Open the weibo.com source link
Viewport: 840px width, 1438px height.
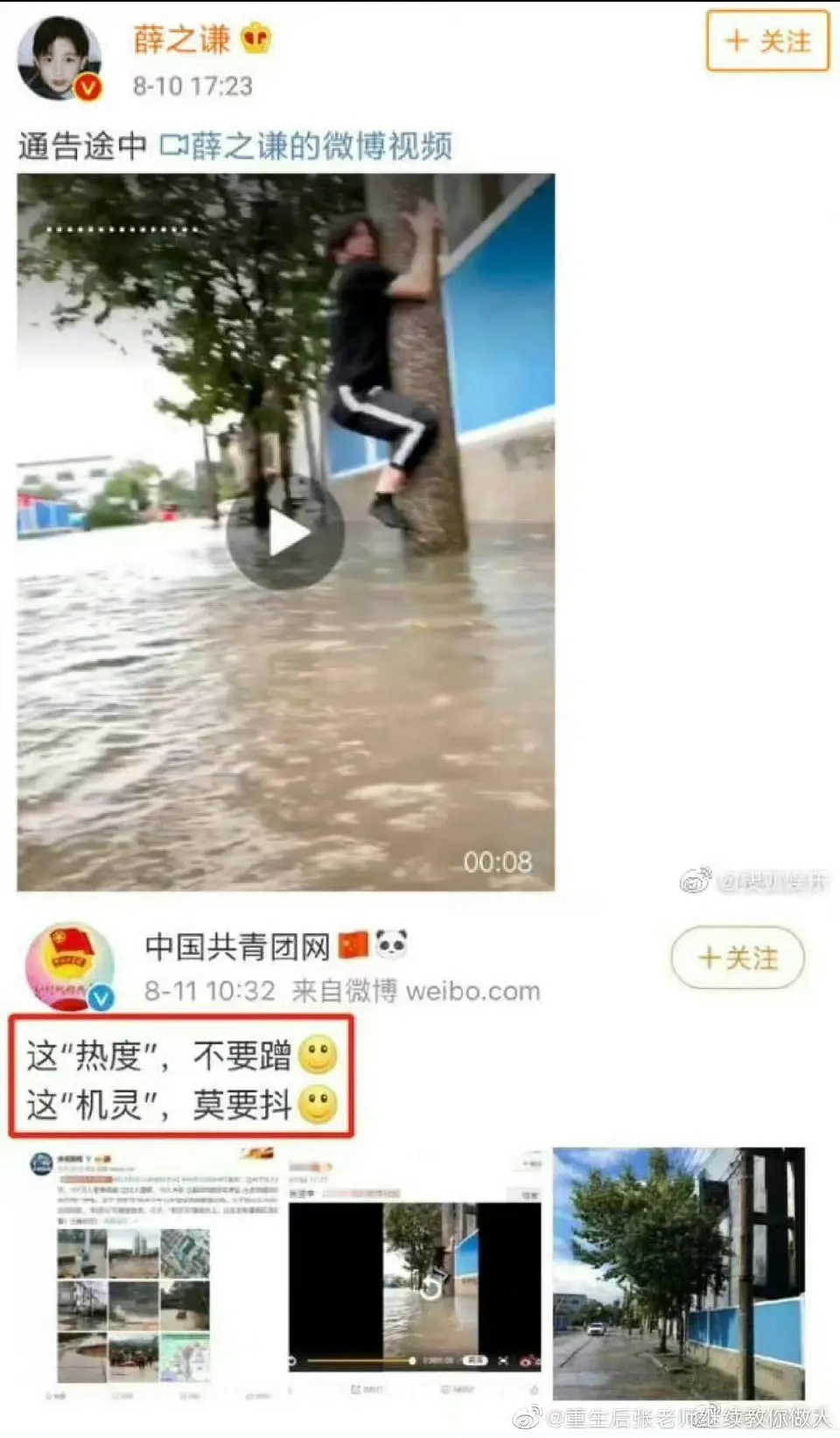coord(474,991)
